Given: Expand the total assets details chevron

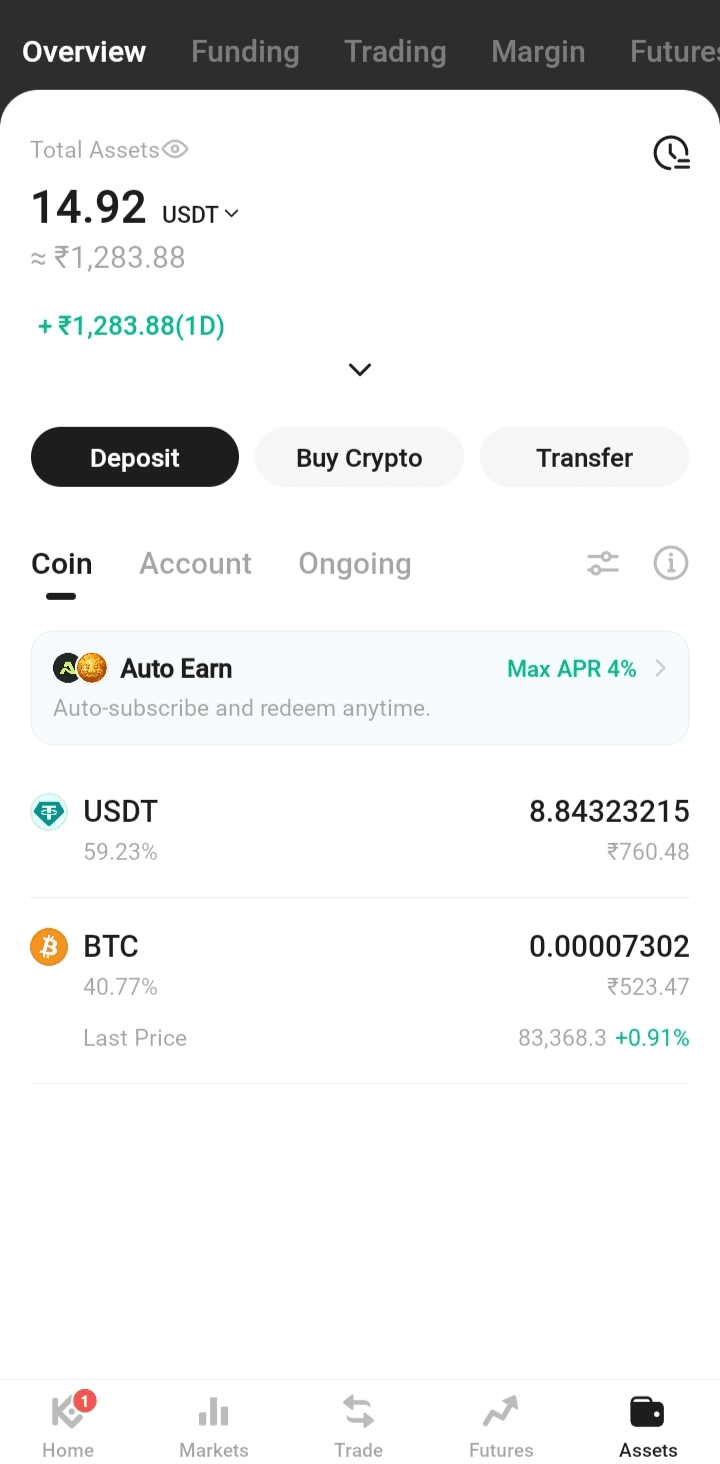Looking at the screenshot, I should 360,370.
